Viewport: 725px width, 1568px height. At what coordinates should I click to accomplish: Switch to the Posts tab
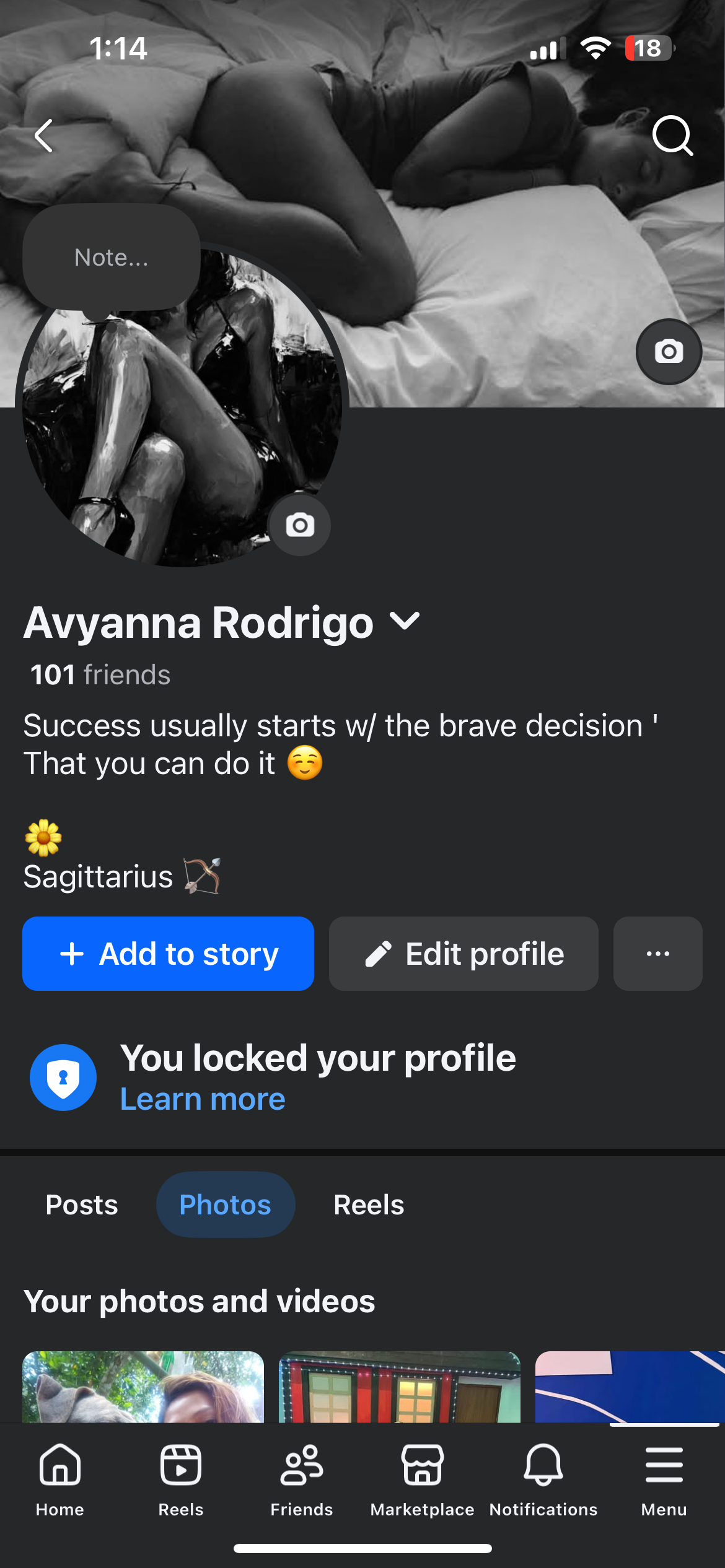click(x=82, y=1204)
